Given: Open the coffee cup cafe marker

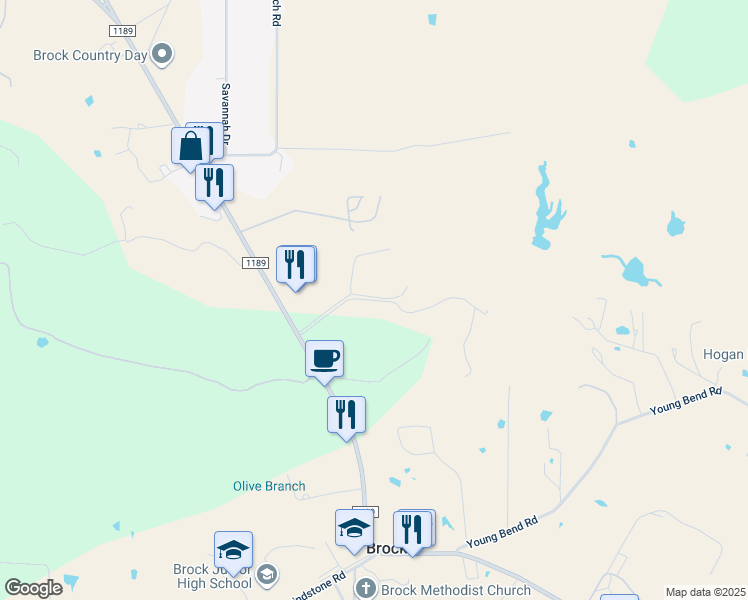Looking at the screenshot, I should pos(324,362).
